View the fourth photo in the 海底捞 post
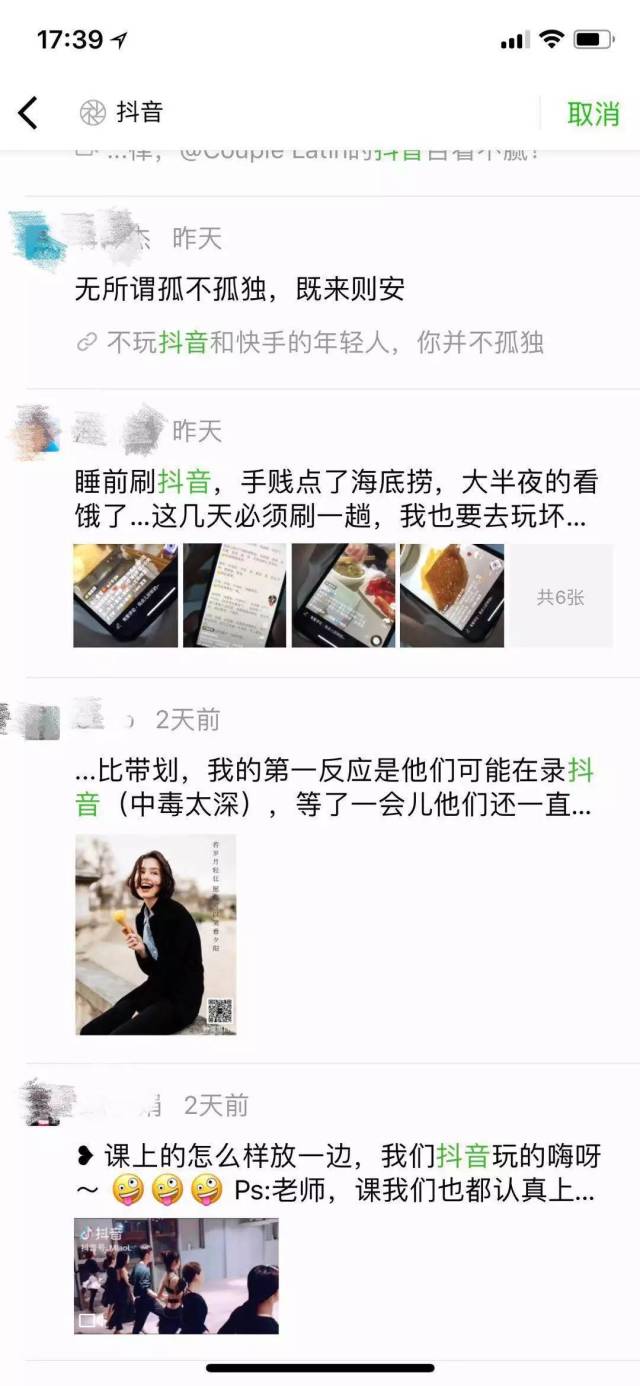This screenshot has width=640, height=1386. tap(452, 596)
